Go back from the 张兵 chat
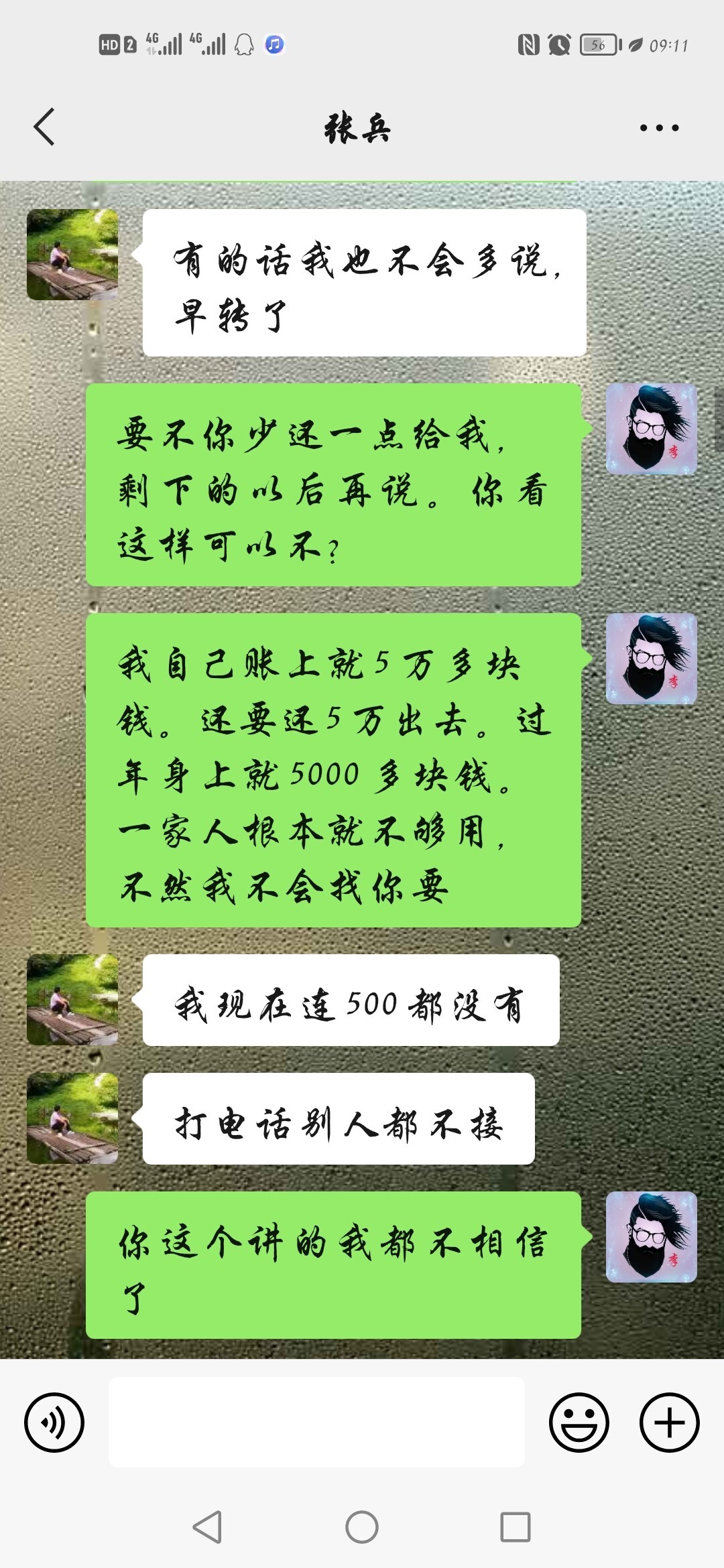This screenshot has width=724, height=1568. [x=44, y=127]
